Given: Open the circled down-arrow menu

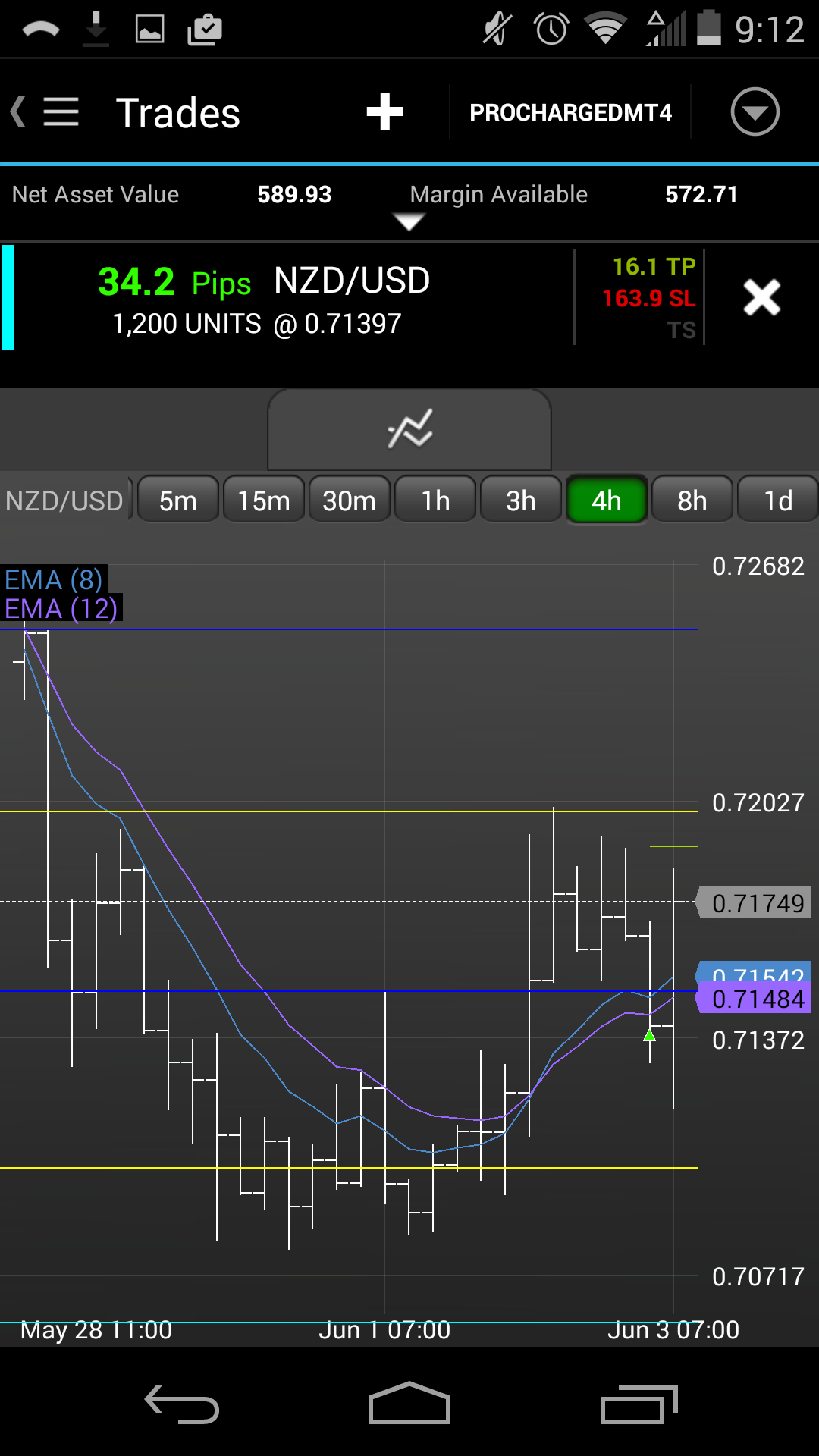Looking at the screenshot, I should [x=755, y=112].
